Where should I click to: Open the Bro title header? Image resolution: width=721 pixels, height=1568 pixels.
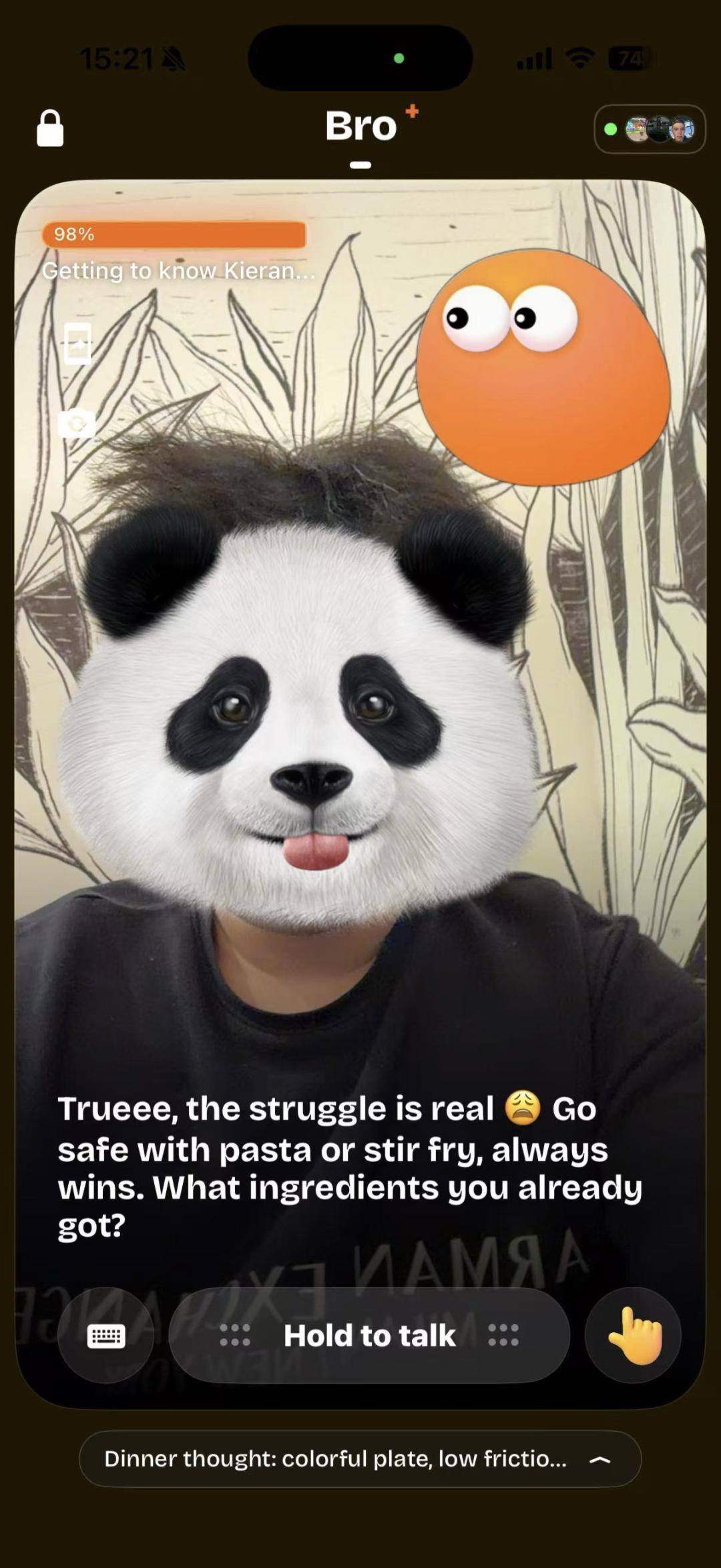point(361,127)
